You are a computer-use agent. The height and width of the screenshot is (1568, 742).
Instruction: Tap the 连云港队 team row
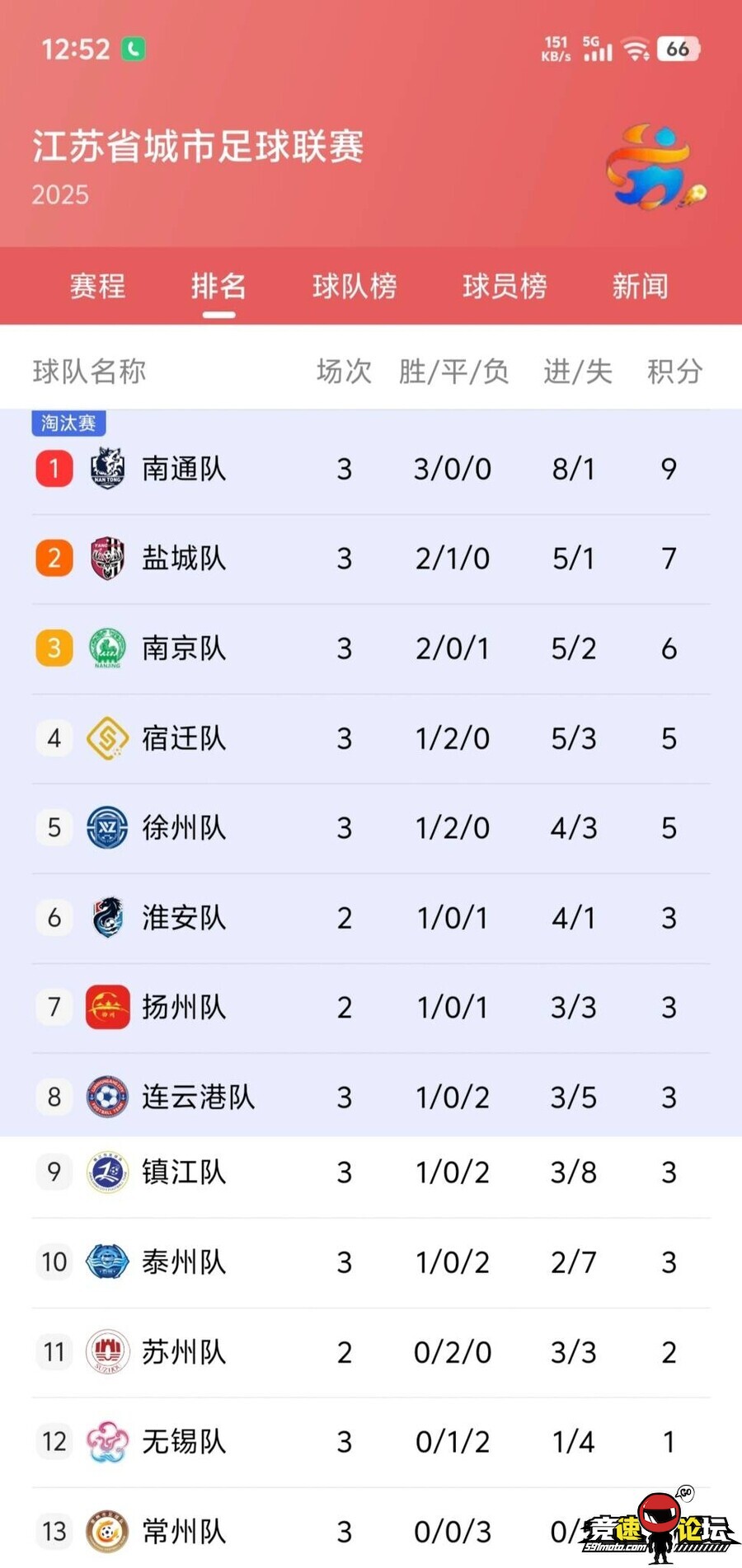pyautogui.click(x=198, y=1097)
